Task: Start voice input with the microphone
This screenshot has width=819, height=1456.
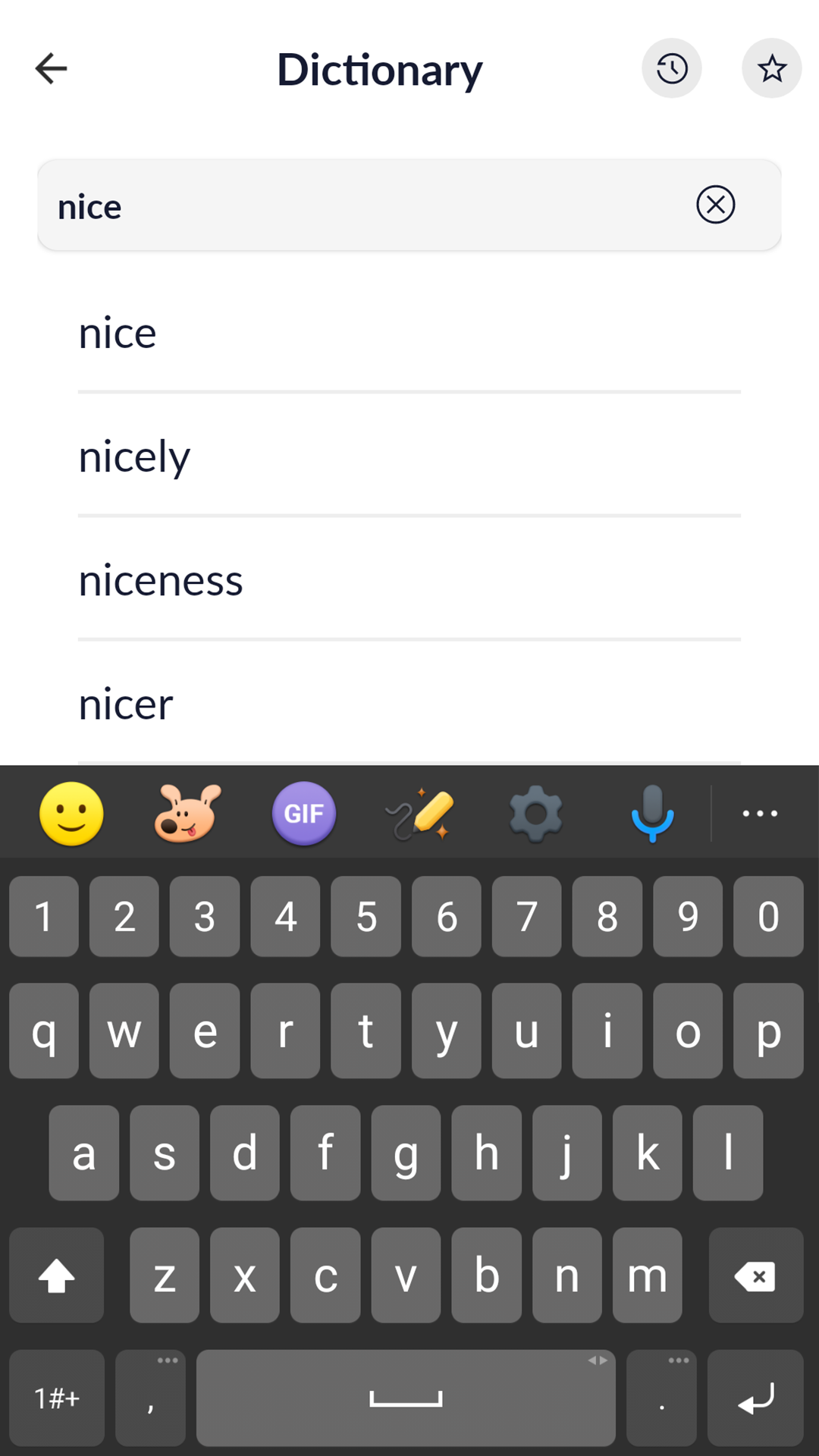Action: click(652, 814)
